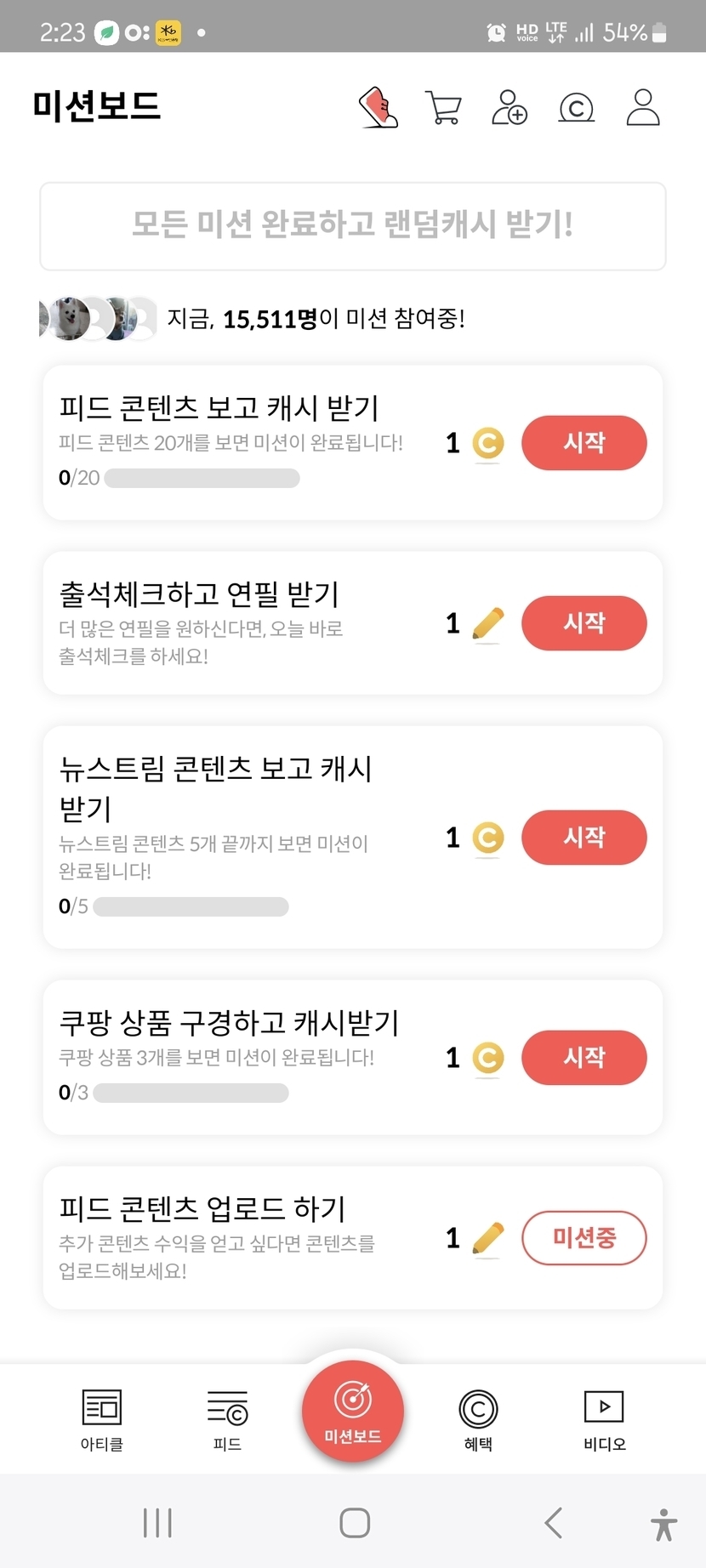706x1568 pixels.
Task: Tap 미션중 on 피드 콘텐츠 업로드 하기
Action: 584,1238
